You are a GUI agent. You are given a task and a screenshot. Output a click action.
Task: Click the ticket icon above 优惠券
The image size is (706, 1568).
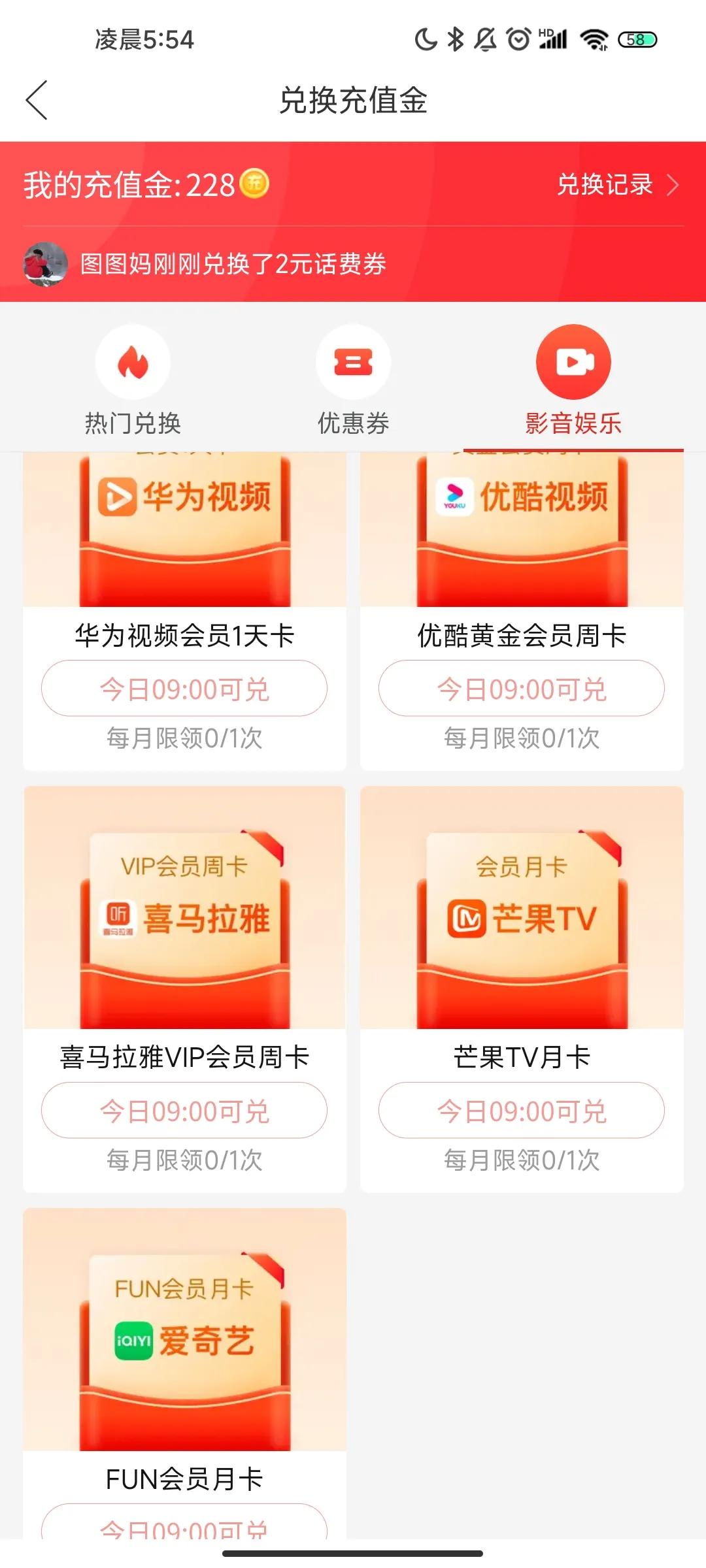[353, 361]
